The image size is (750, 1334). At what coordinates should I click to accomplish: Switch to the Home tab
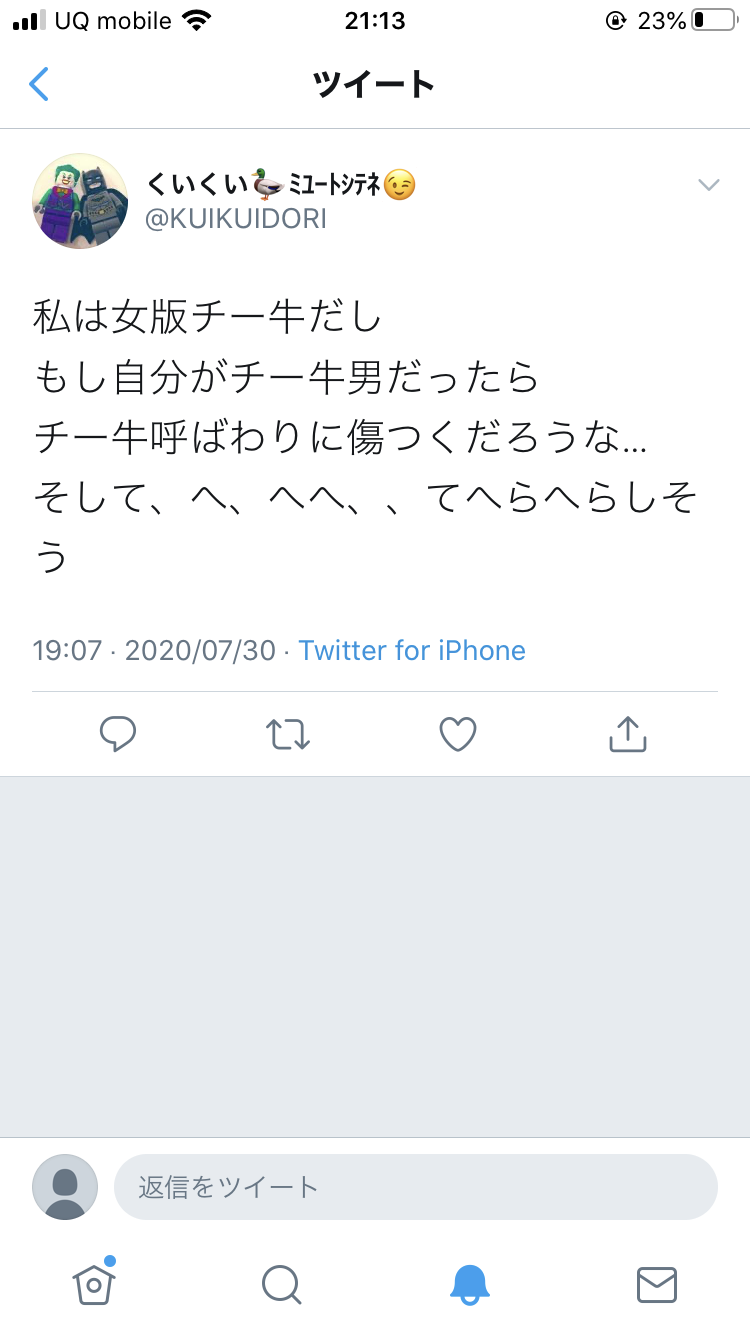93,1282
